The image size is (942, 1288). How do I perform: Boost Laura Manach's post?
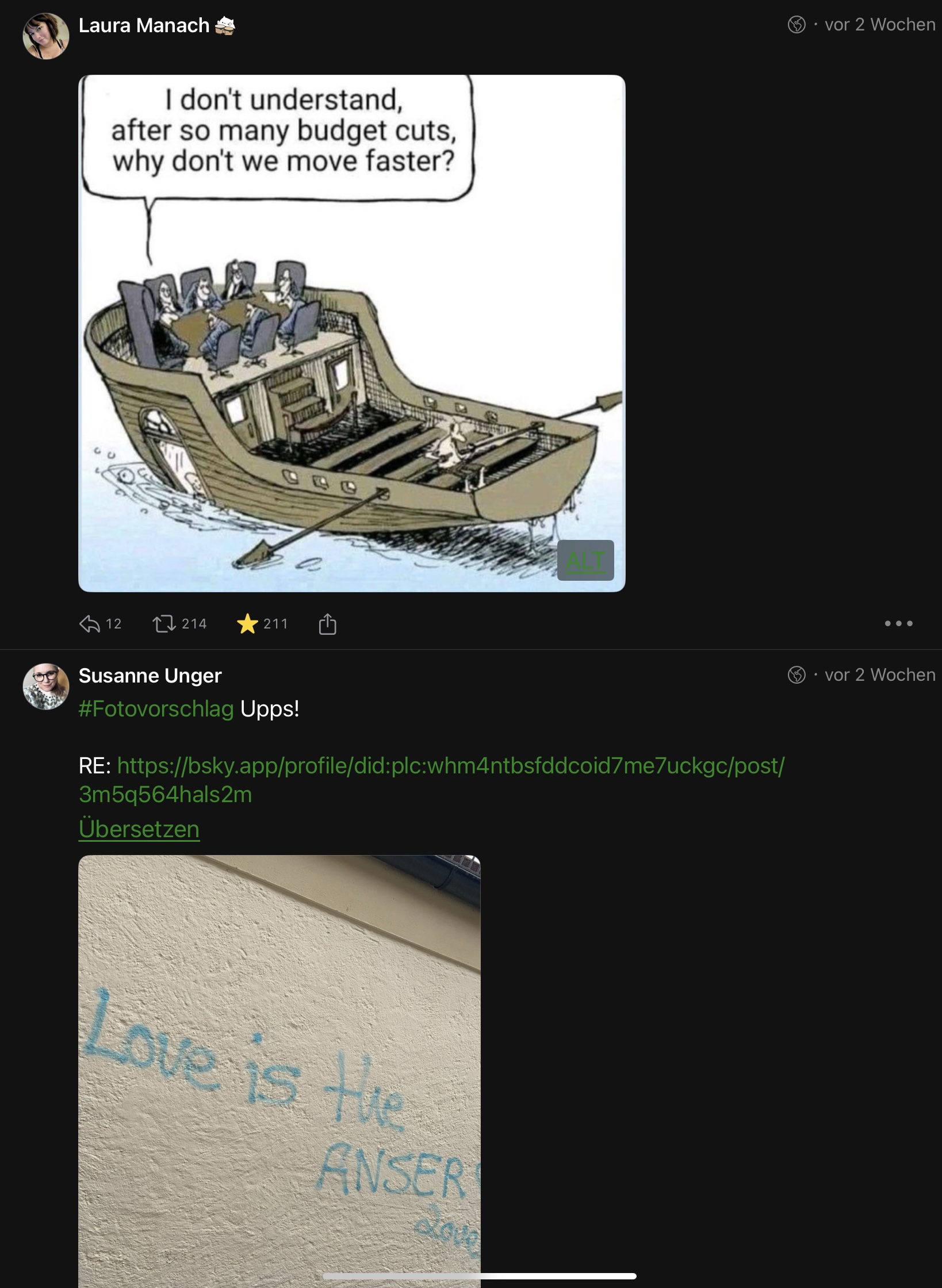pos(164,624)
